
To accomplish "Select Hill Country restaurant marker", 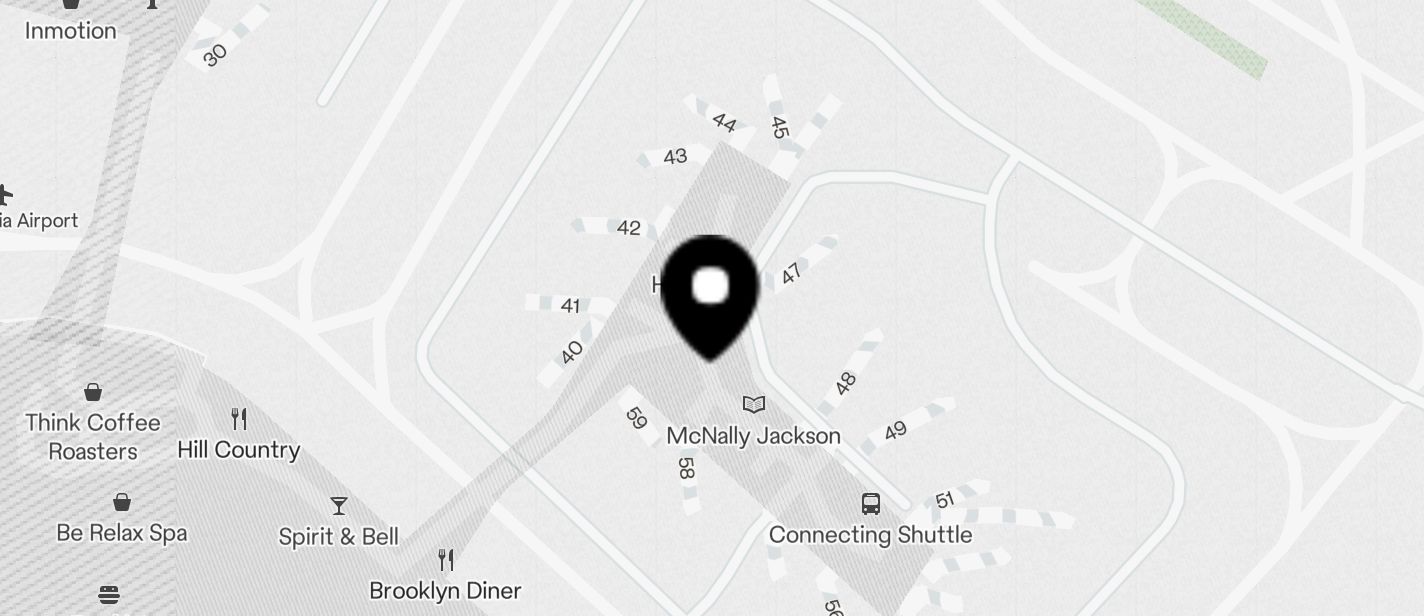I will click(x=238, y=419).
